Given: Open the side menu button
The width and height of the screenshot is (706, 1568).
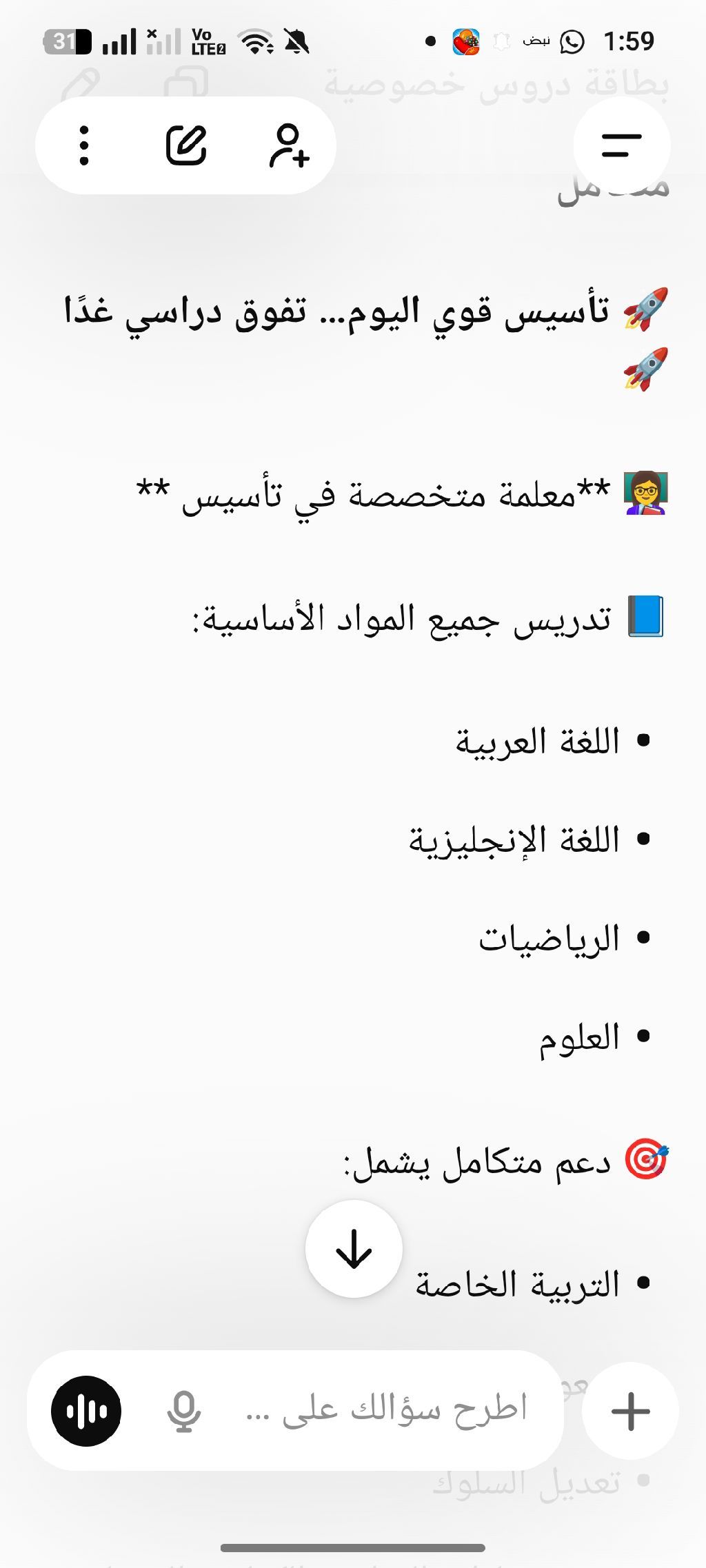Looking at the screenshot, I should [621, 145].
